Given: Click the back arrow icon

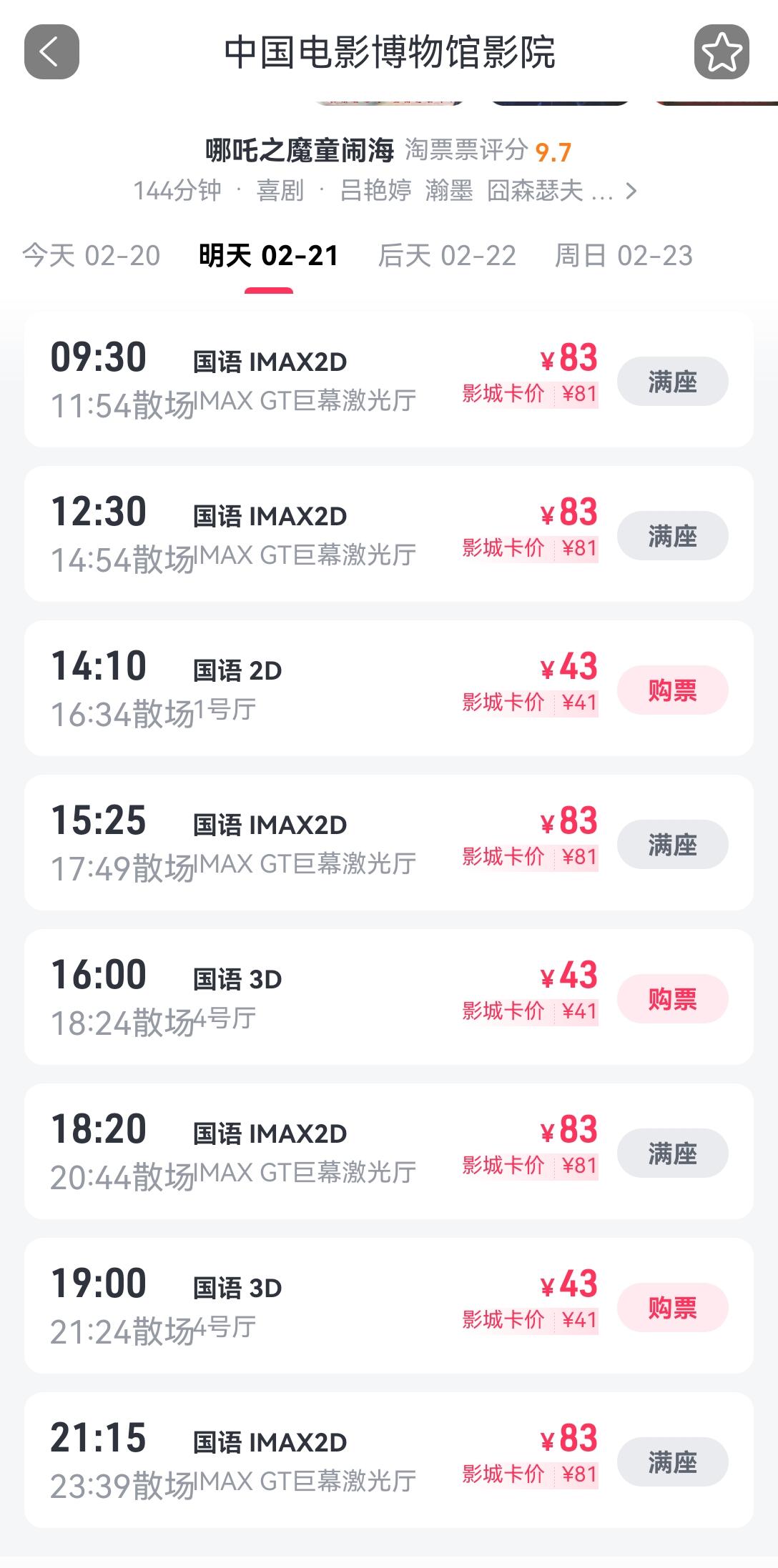Looking at the screenshot, I should [x=49, y=51].
